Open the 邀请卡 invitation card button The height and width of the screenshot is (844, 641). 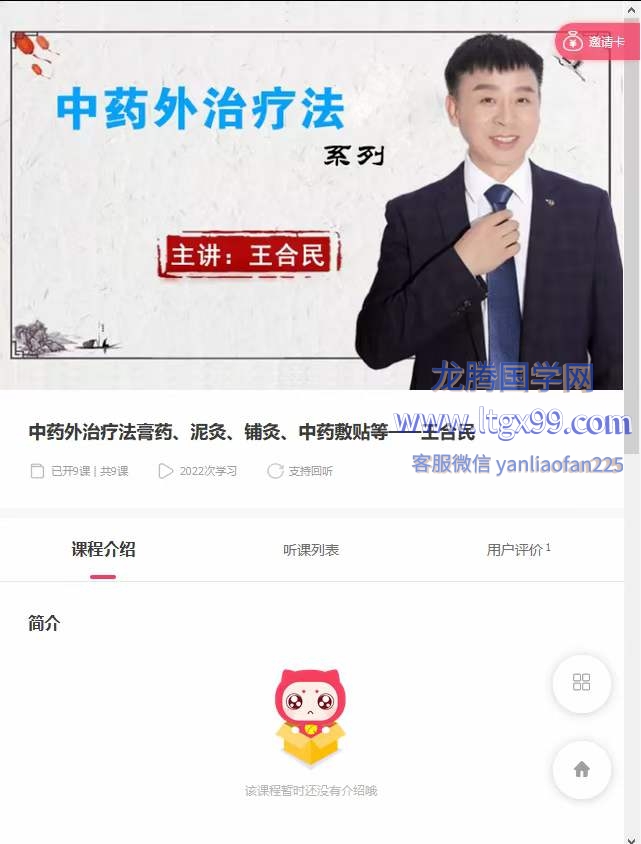click(596, 42)
